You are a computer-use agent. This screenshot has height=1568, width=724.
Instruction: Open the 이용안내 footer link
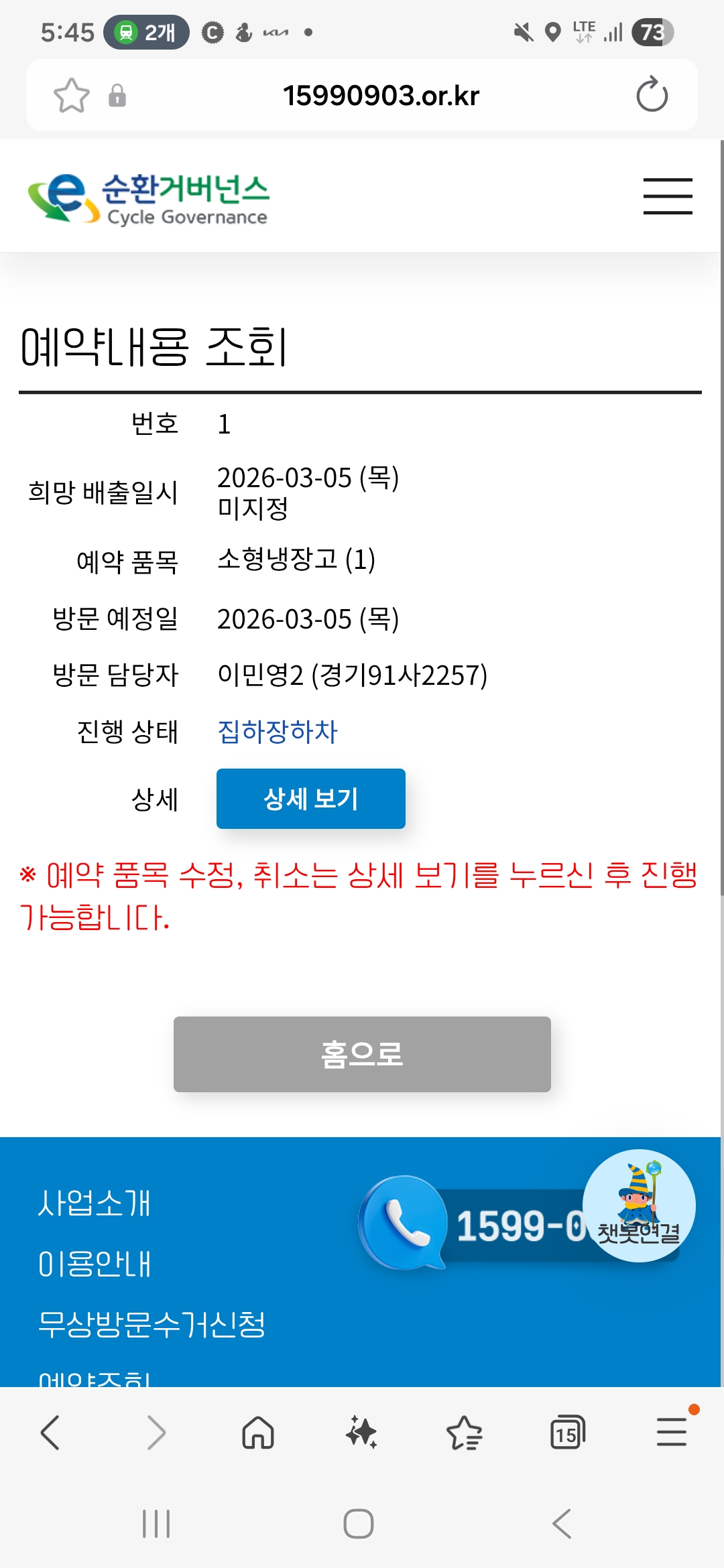click(95, 1264)
